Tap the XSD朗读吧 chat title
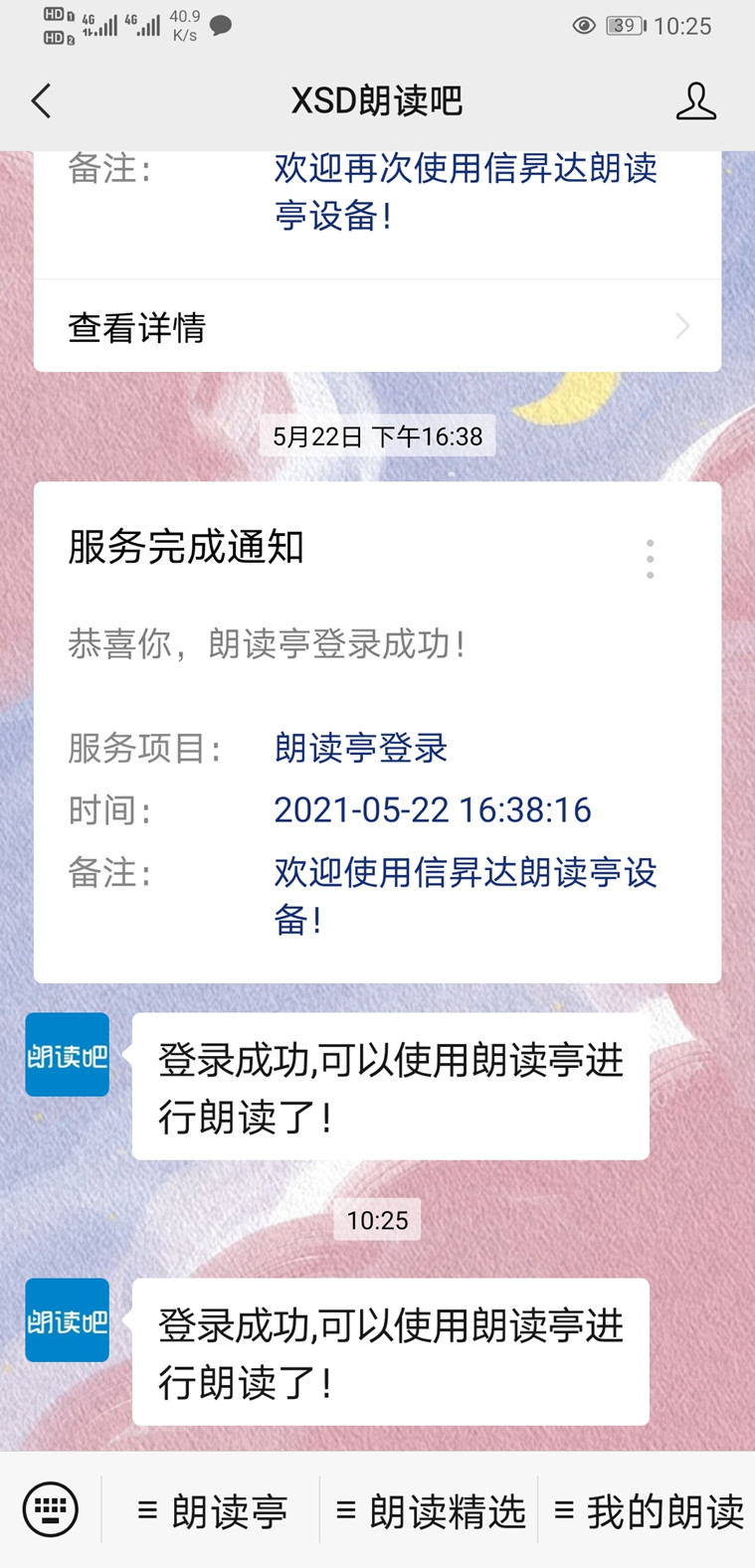 (x=377, y=100)
